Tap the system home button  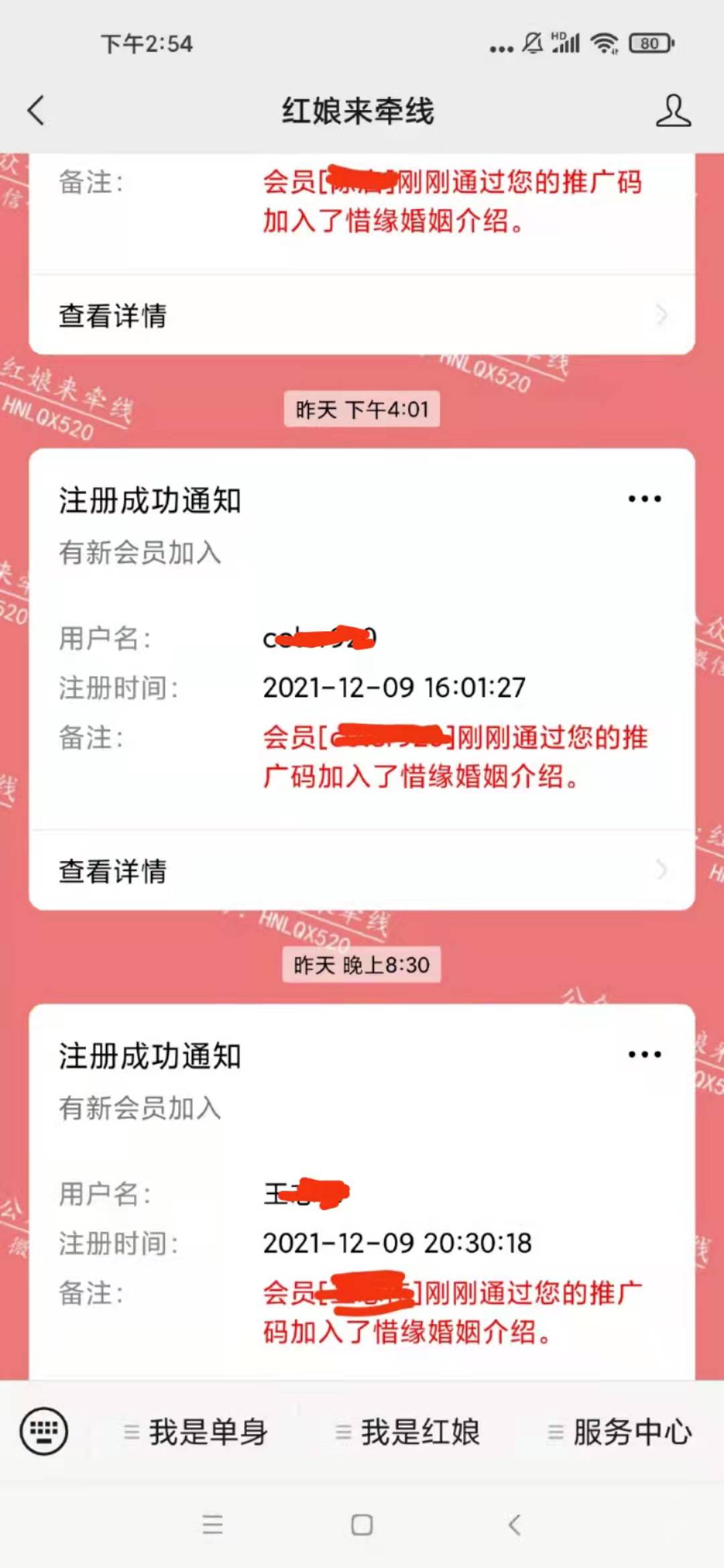(x=362, y=1525)
